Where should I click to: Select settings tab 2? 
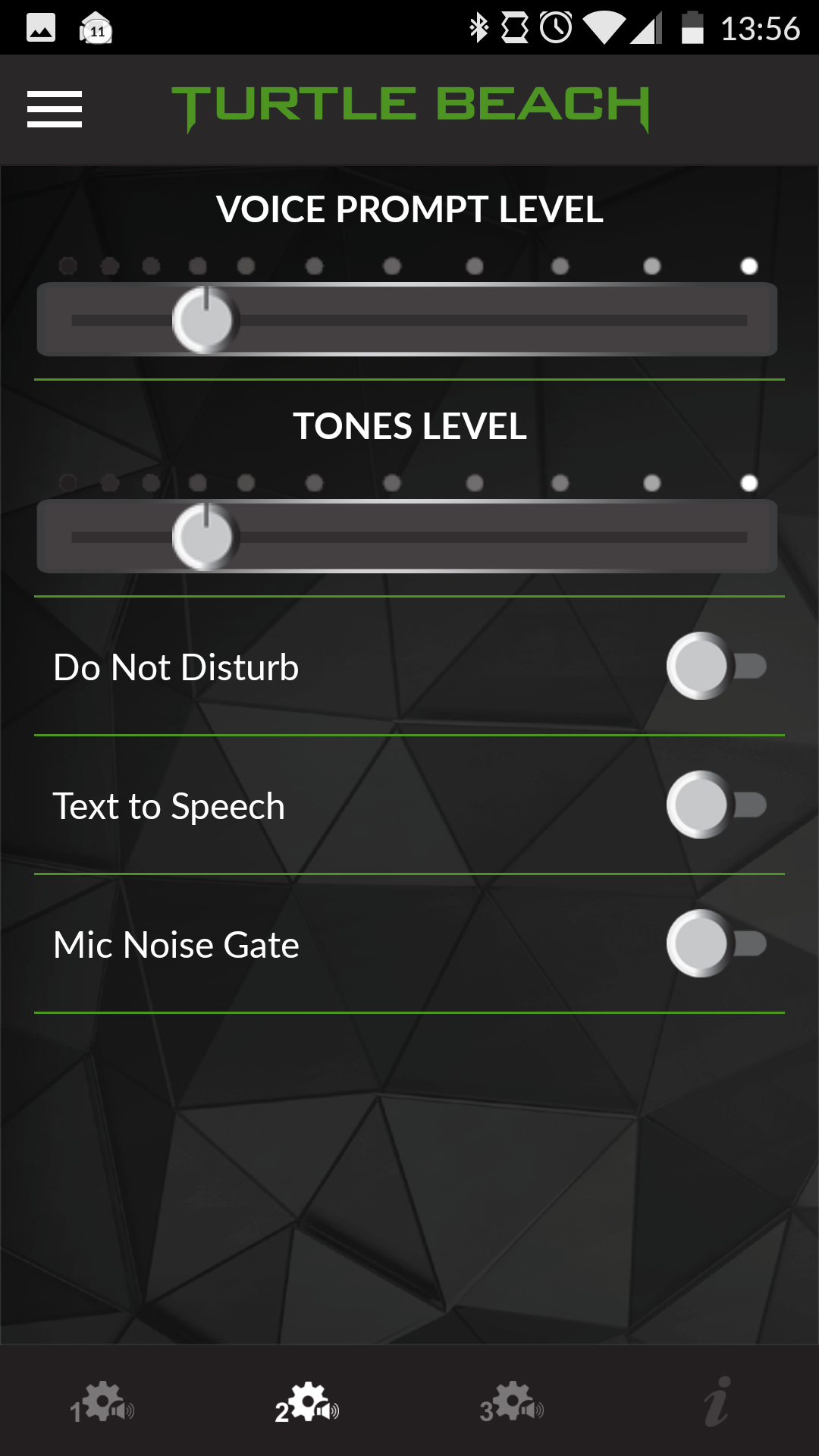click(x=307, y=1402)
